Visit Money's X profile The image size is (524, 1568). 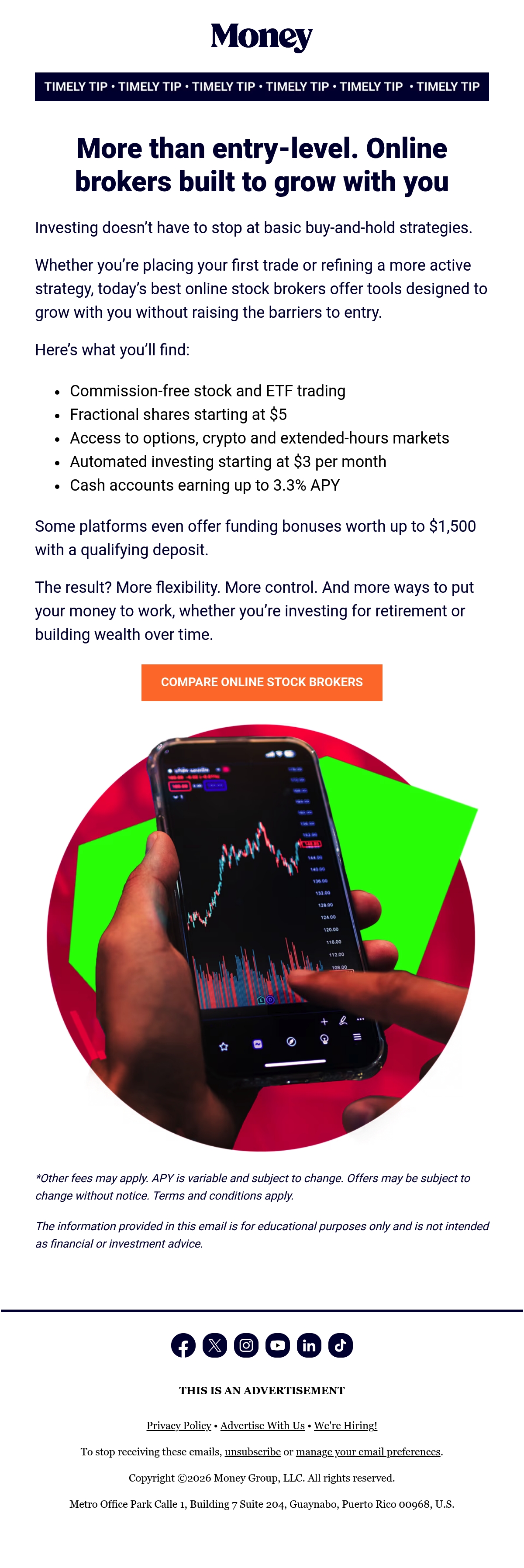click(215, 1345)
